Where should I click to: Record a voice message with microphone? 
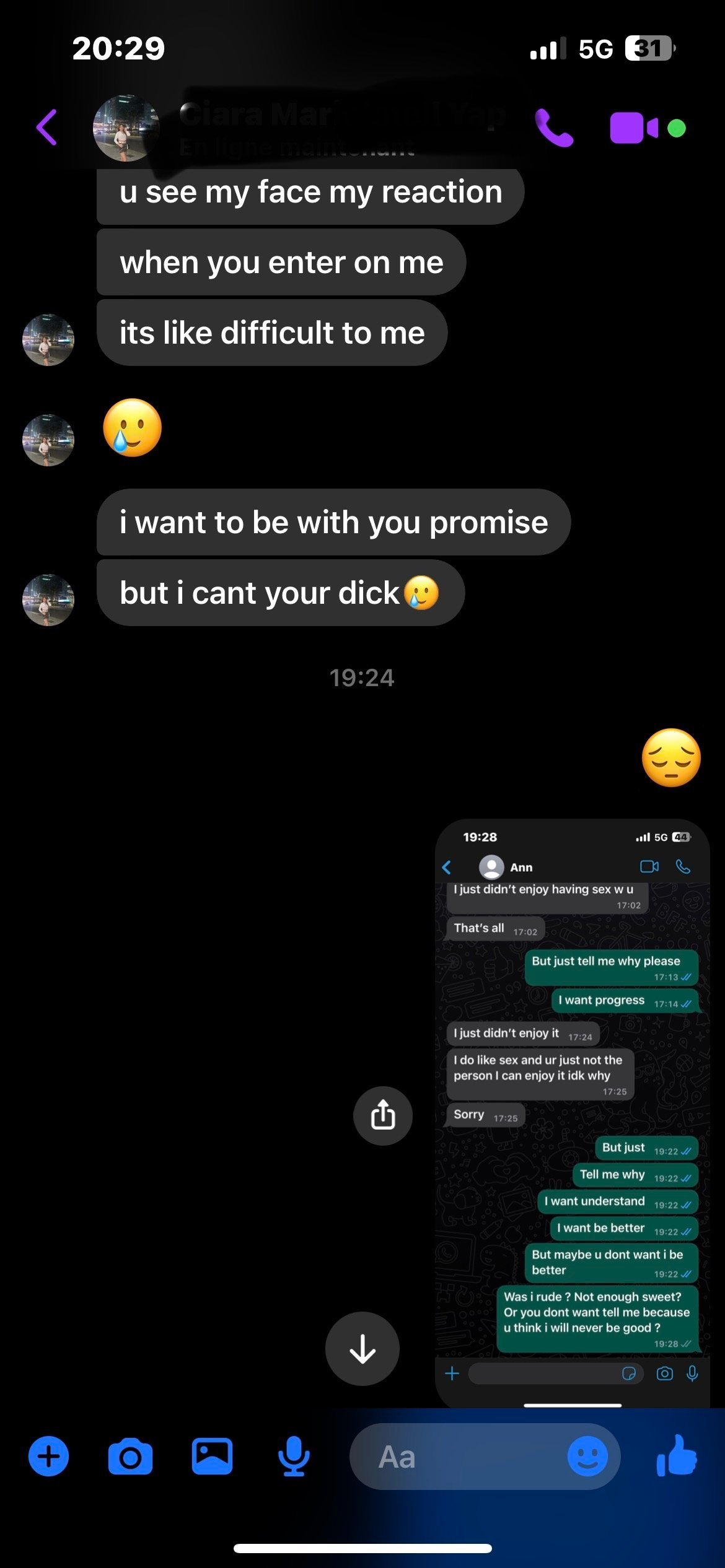point(294,1457)
